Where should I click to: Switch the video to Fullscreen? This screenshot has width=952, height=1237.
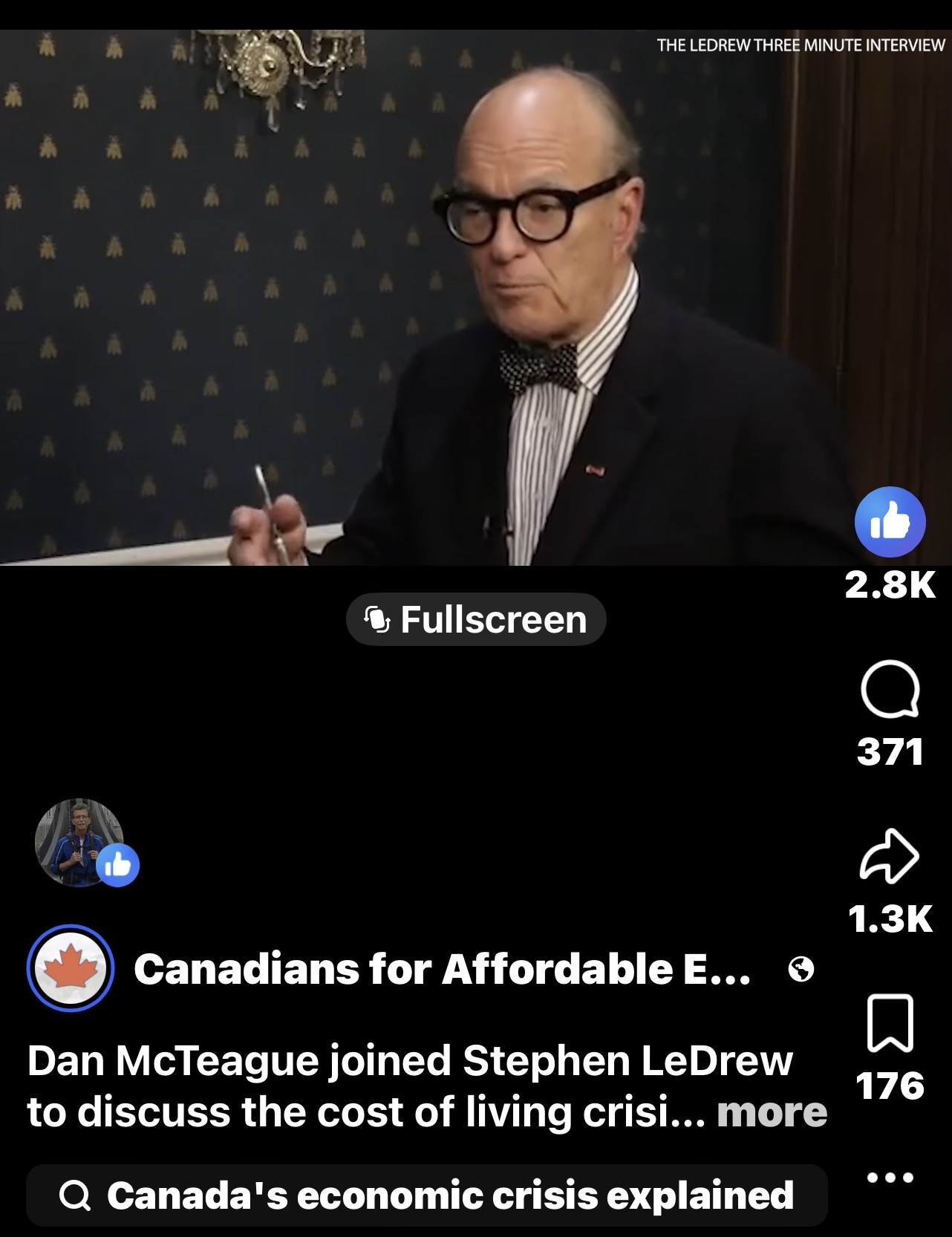tap(476, 619)
